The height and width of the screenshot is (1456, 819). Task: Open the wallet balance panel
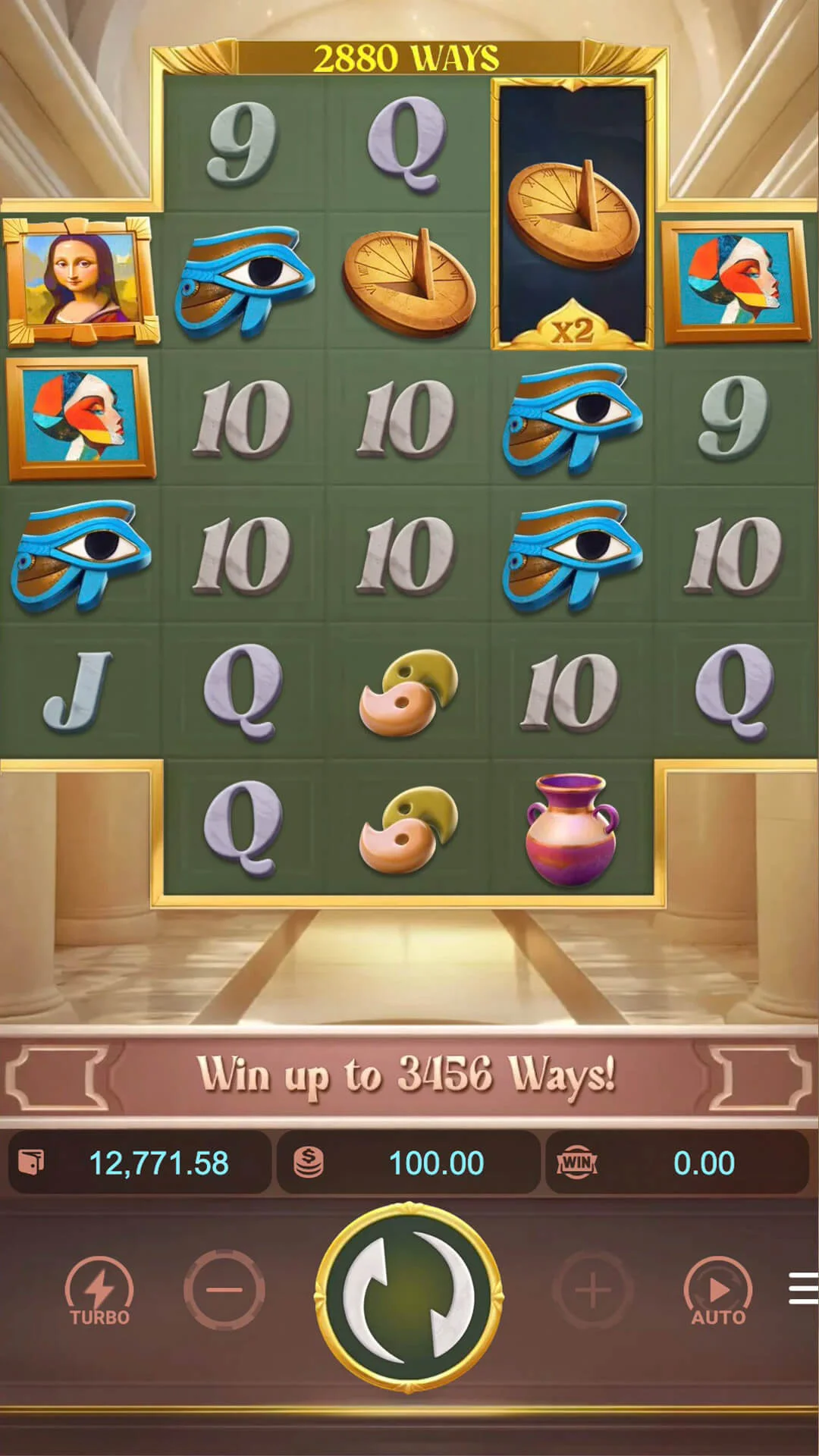coord(140,1163)
